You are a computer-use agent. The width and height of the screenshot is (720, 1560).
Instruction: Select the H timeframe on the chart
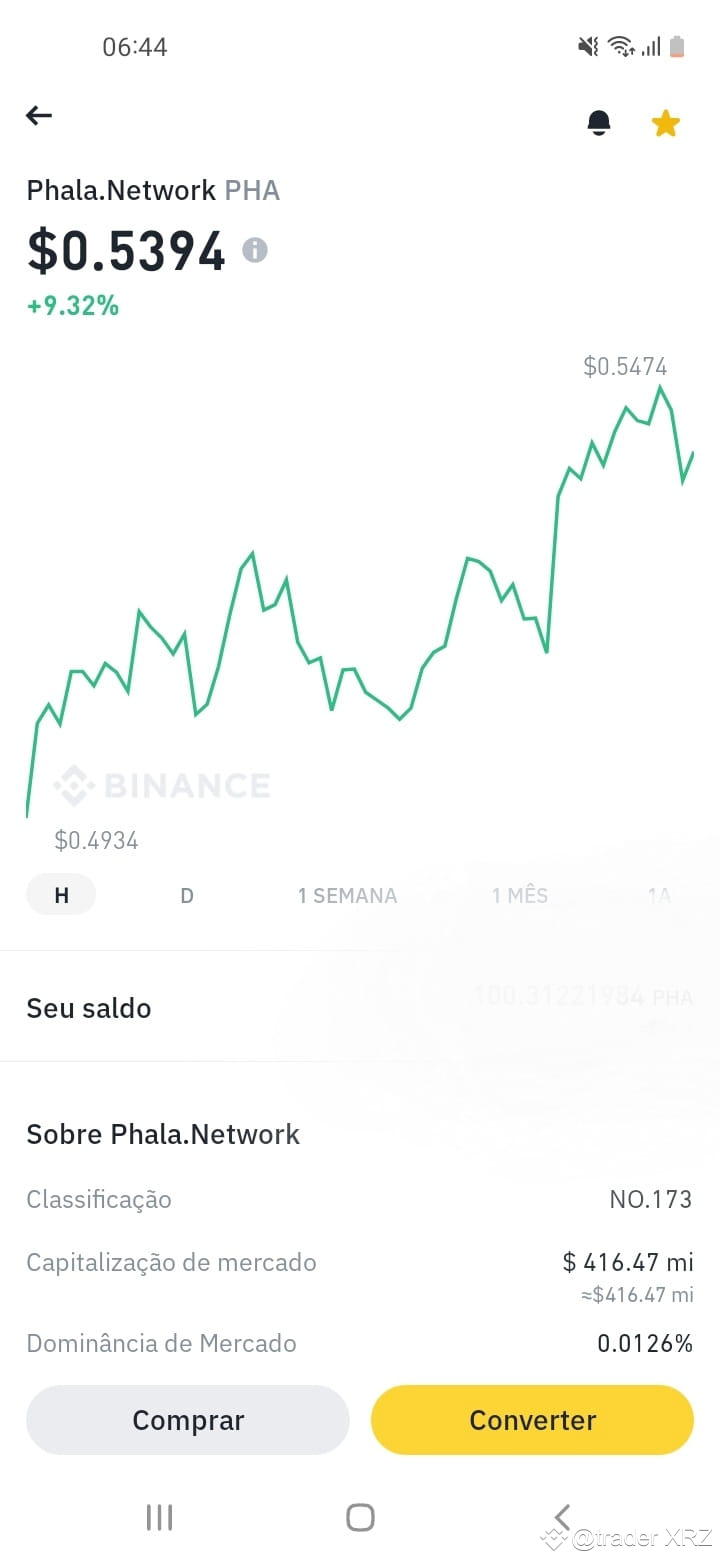coord(60,895)
